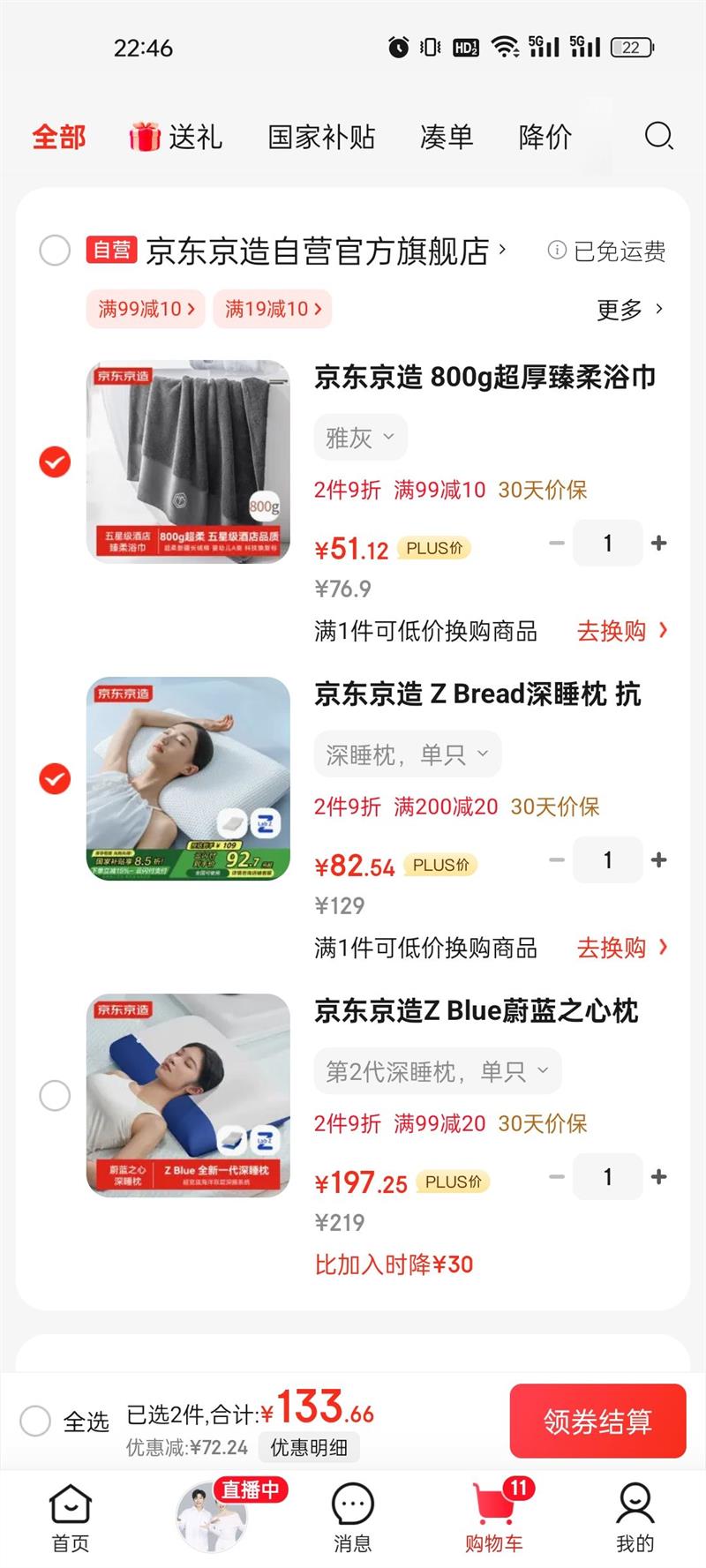
Task: Tap 领券结算 to check out
Action: 597,1421
